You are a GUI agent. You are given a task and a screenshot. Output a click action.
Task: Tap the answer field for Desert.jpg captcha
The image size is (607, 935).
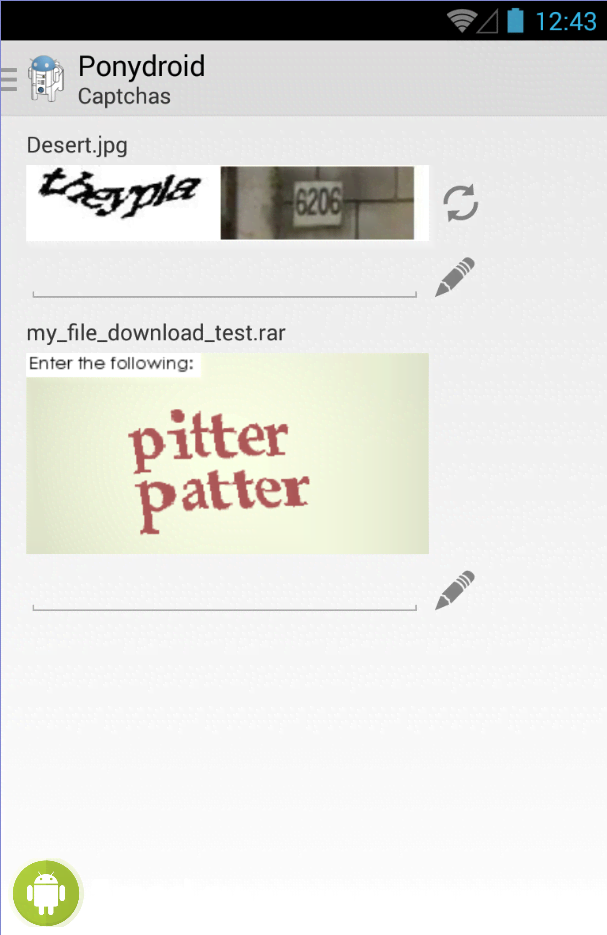point(224,281)
